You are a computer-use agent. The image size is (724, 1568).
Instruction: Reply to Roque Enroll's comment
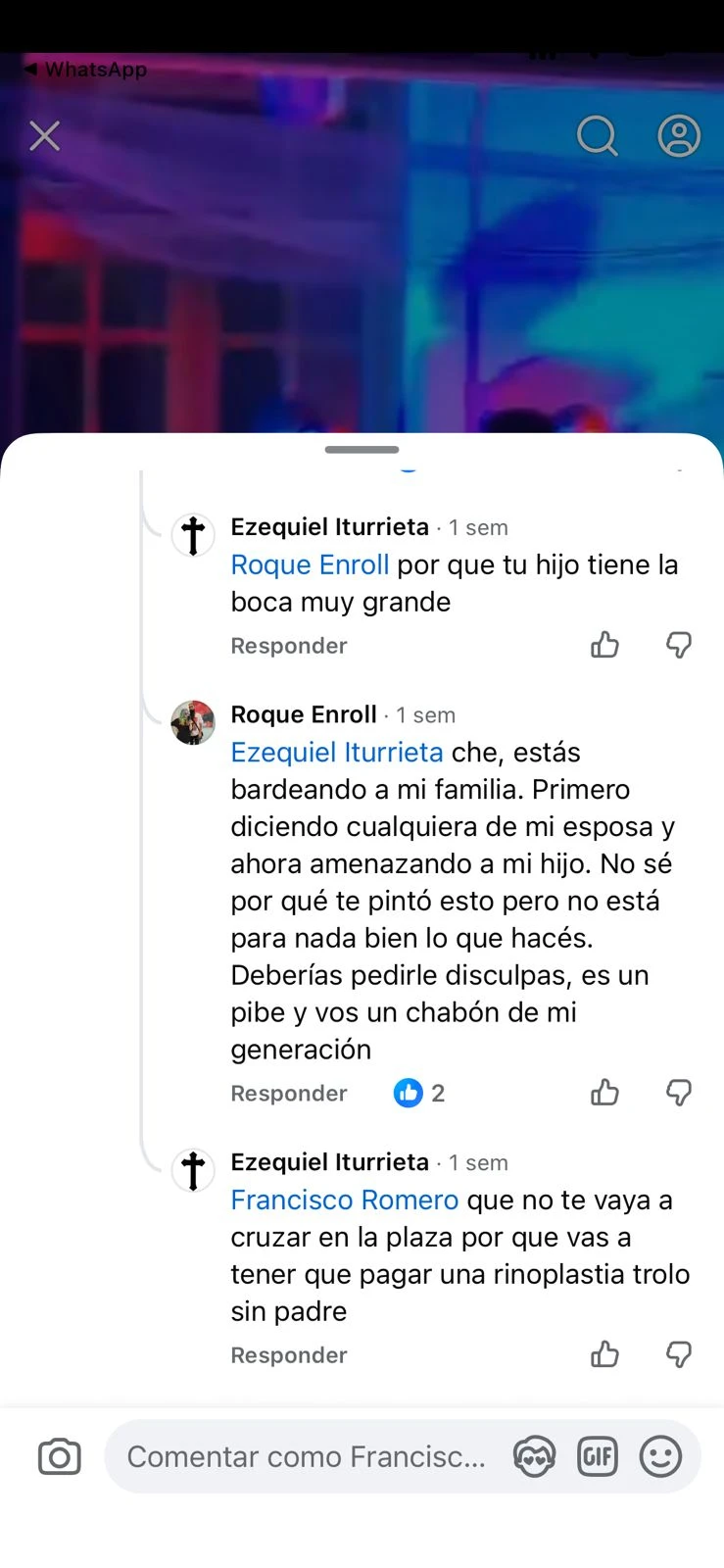point(288,1094)
